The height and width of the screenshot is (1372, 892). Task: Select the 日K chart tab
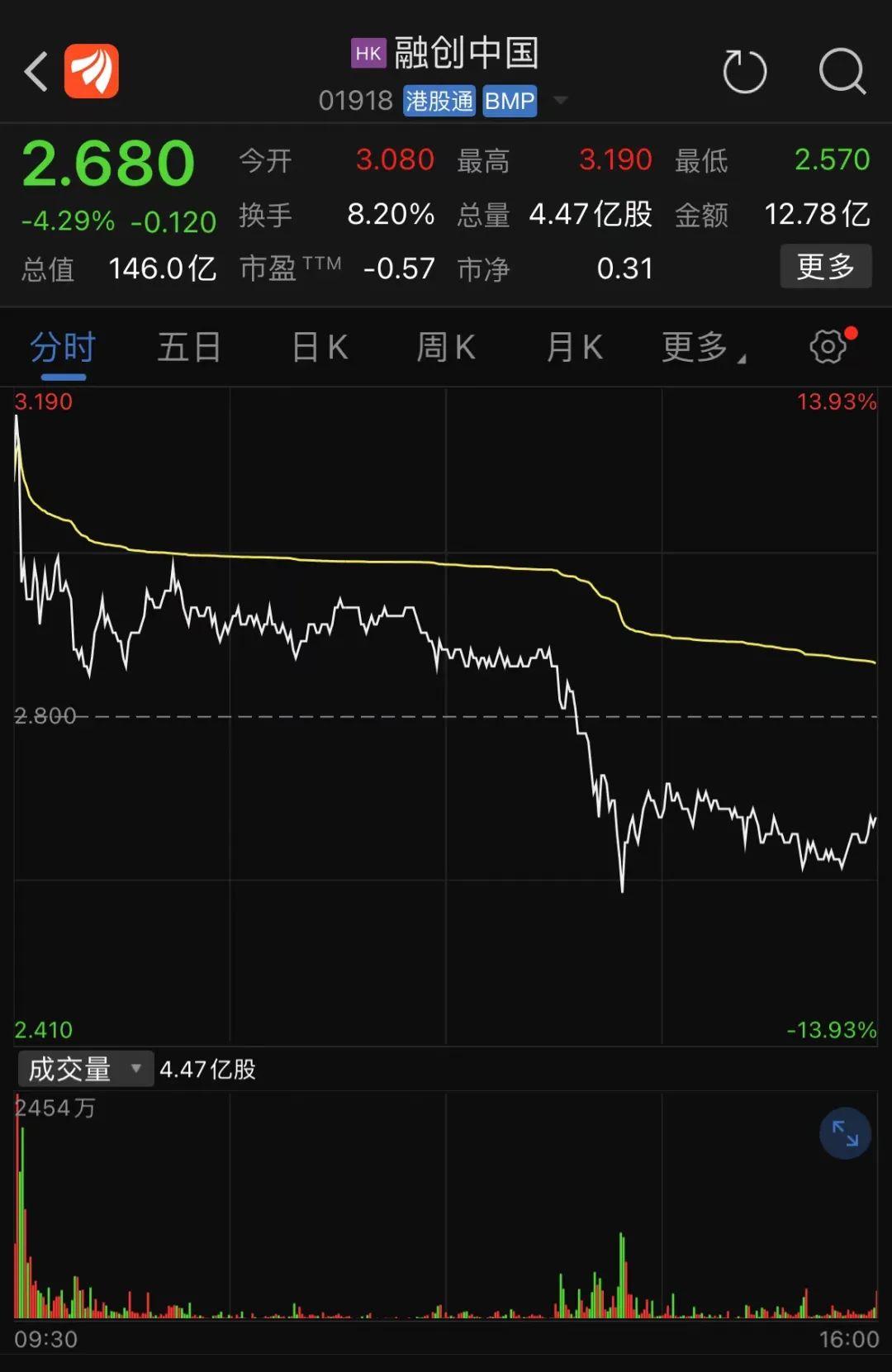[x=320, y=348]
